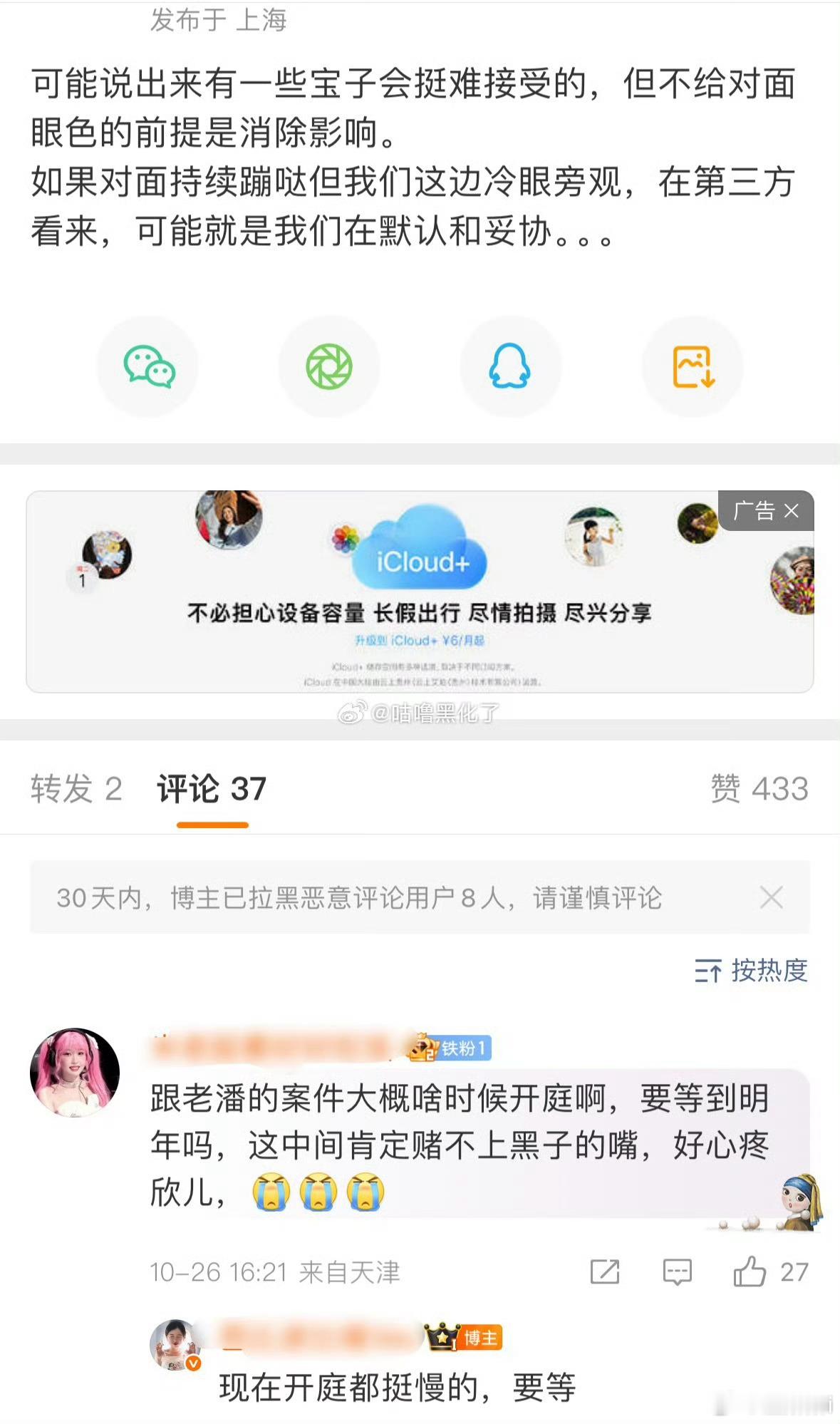Switch to the 评论 37 tab
Image resolution: width=840 pixels, height=1424 pixels.
(212, 789)
